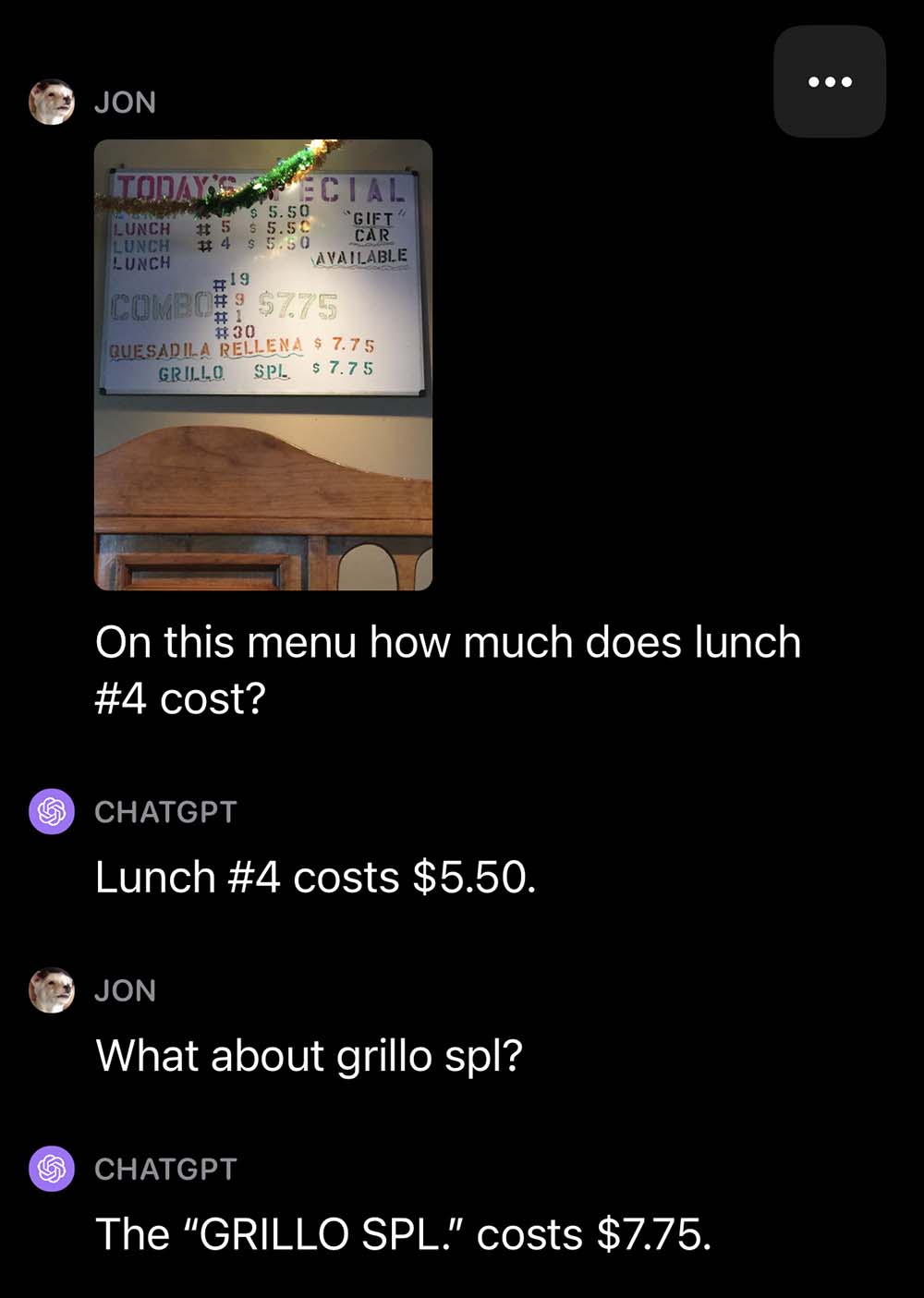Select the lower CHATGPT name heading
The image size is (924, 1298).
coord(164,1169)
